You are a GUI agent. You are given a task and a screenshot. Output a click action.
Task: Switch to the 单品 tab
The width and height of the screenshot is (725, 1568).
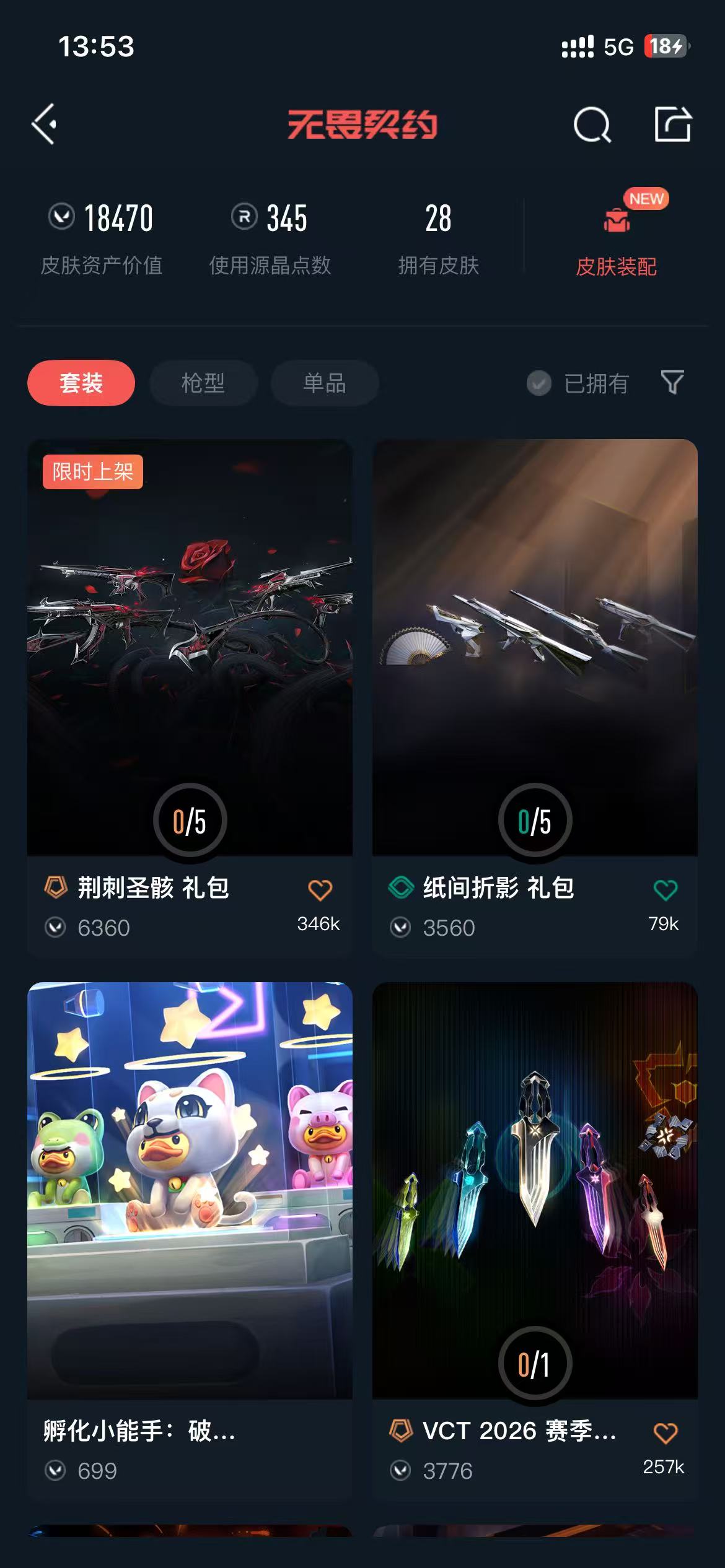tap(325, 383)
